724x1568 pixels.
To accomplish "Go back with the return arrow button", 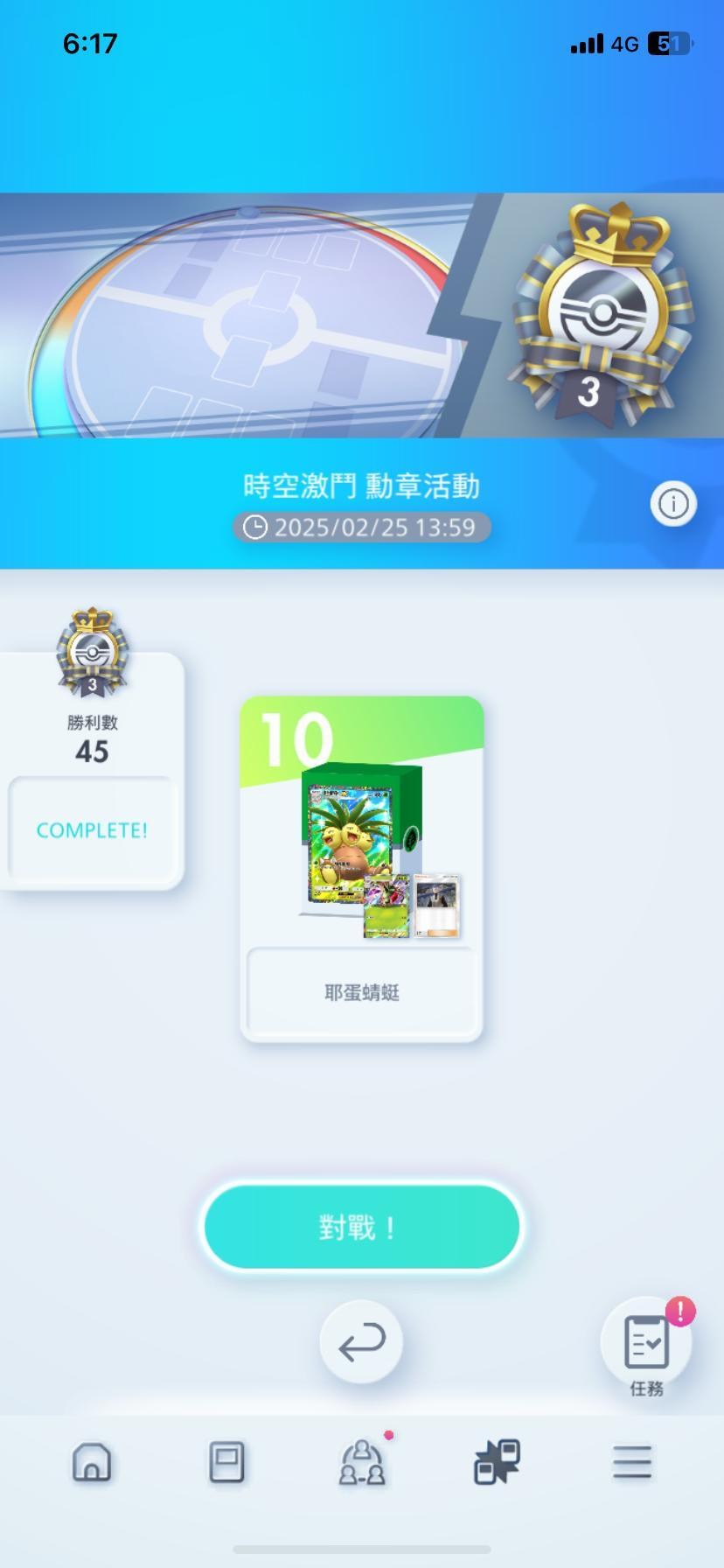I will pyautogui.click(x=361, y=1341).
